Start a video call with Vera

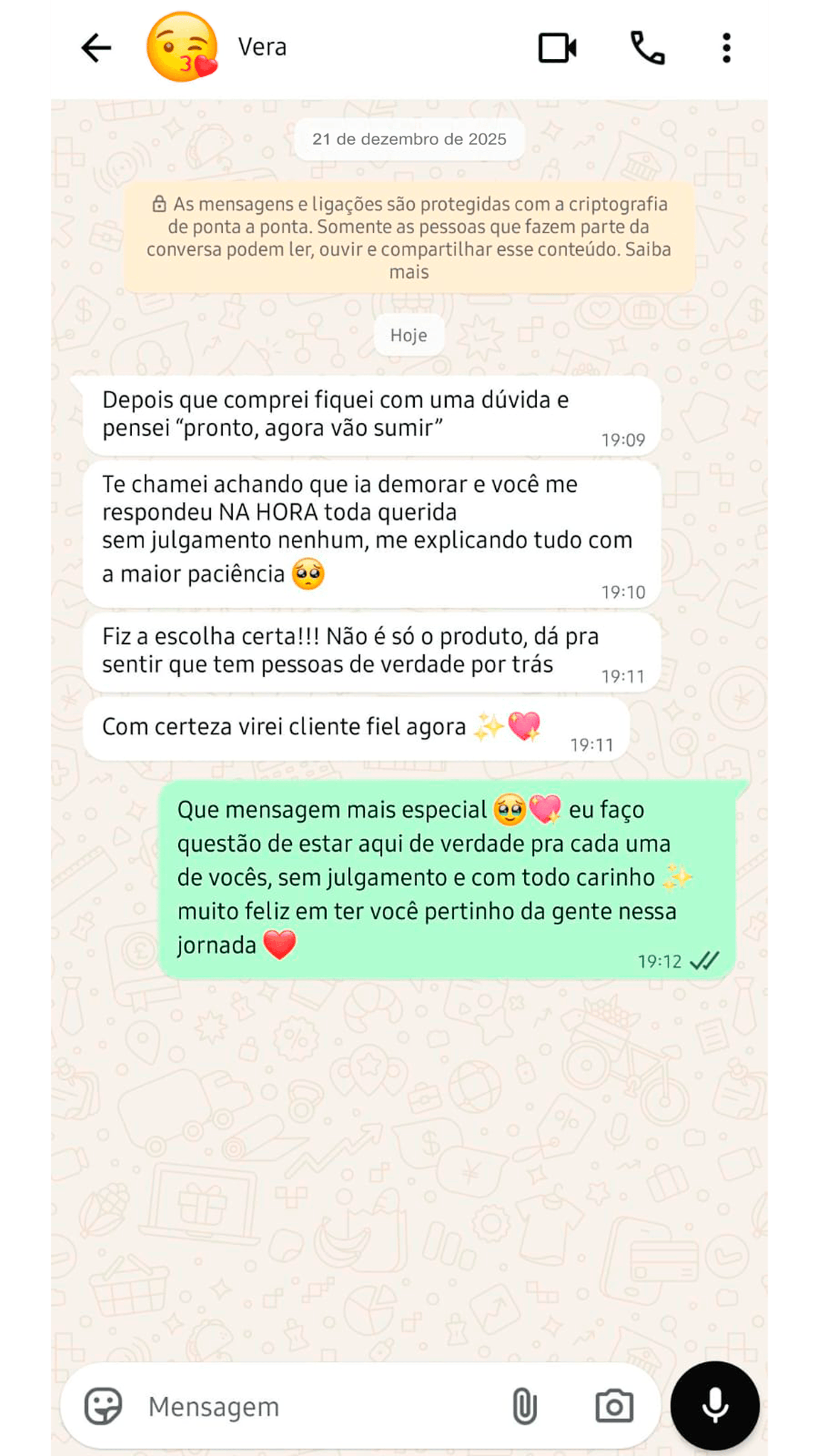tap(558, 47)
